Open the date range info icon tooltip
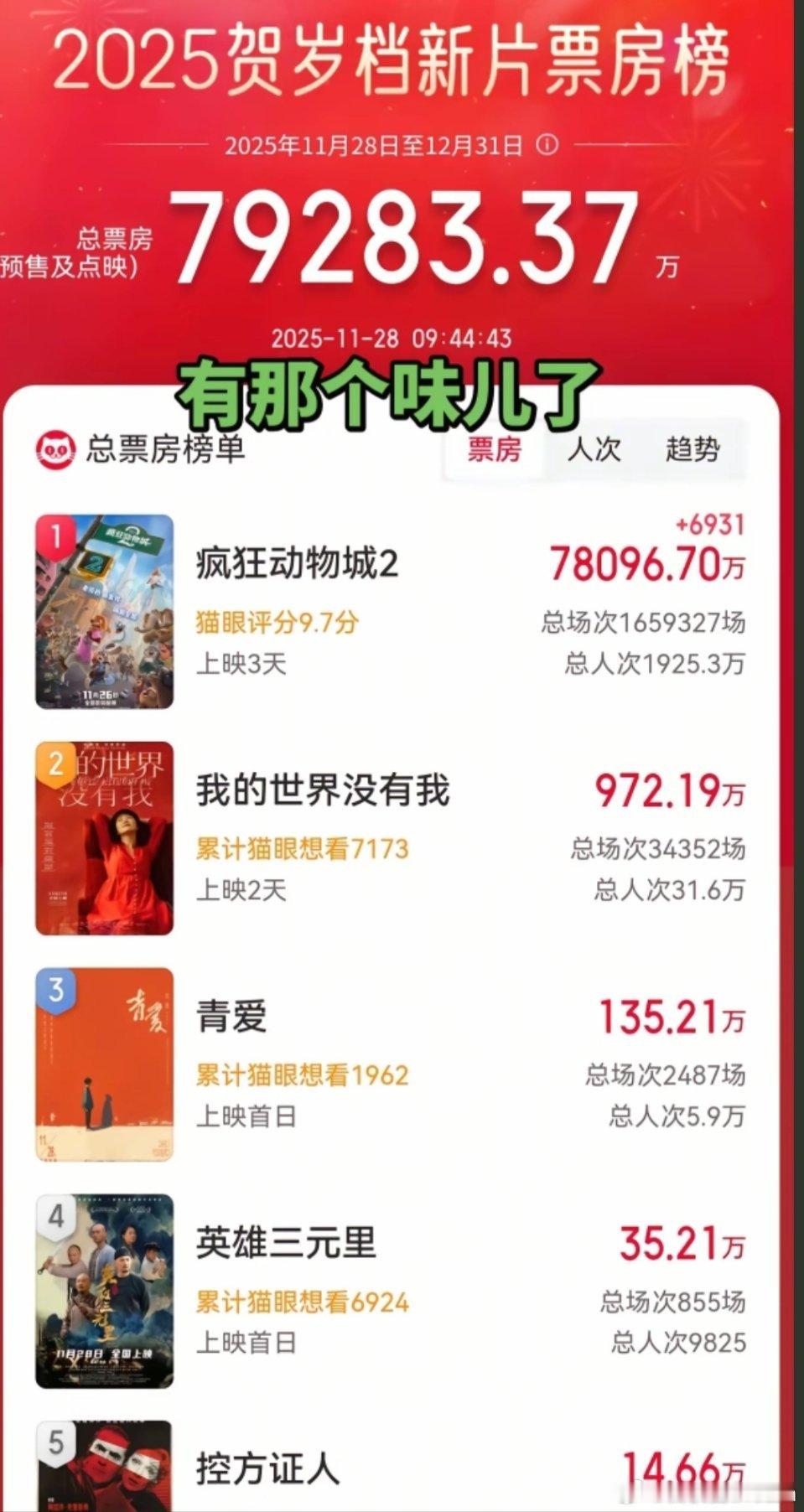The height and width of the screenshot is (1512, 804). (x=546, y=144)
